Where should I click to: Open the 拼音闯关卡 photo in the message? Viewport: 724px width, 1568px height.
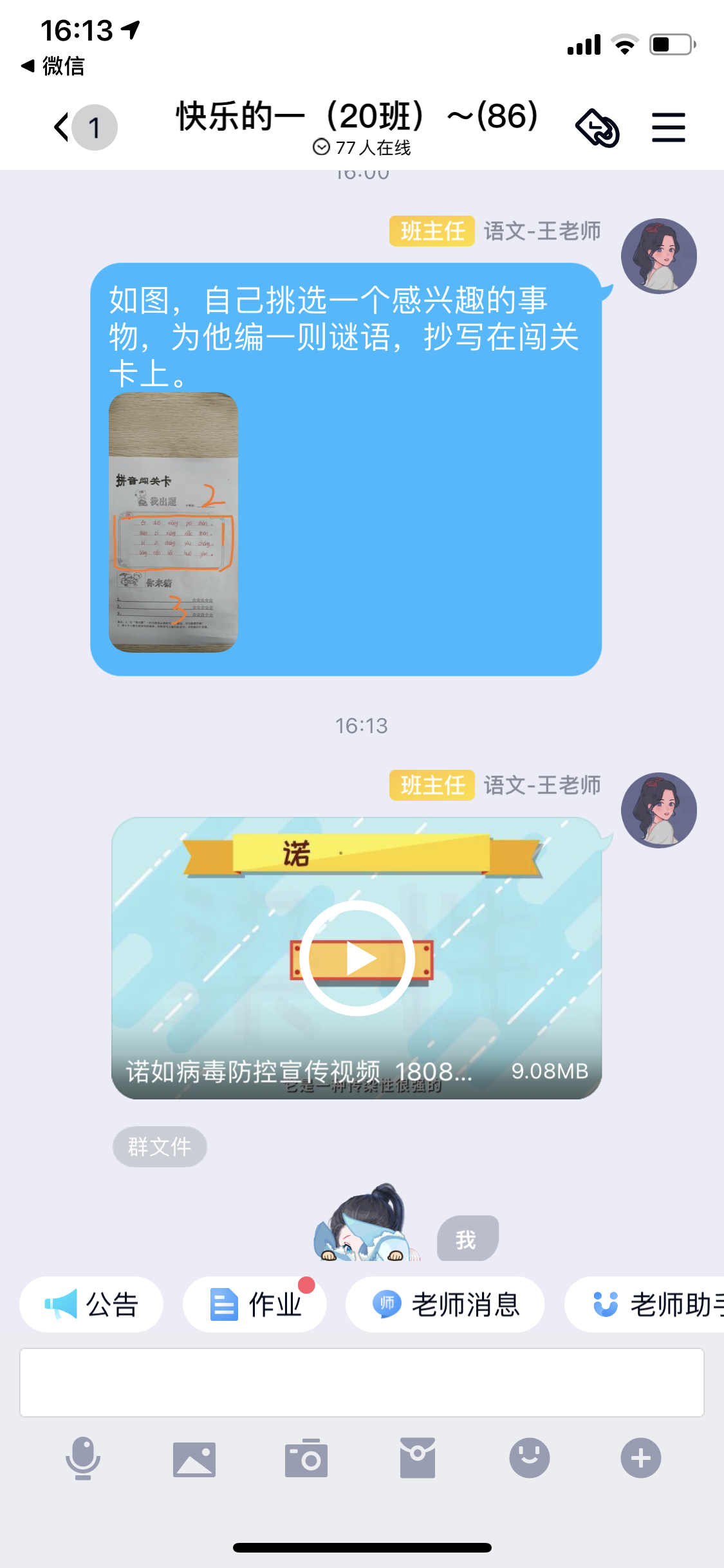(x=173, y=522)
